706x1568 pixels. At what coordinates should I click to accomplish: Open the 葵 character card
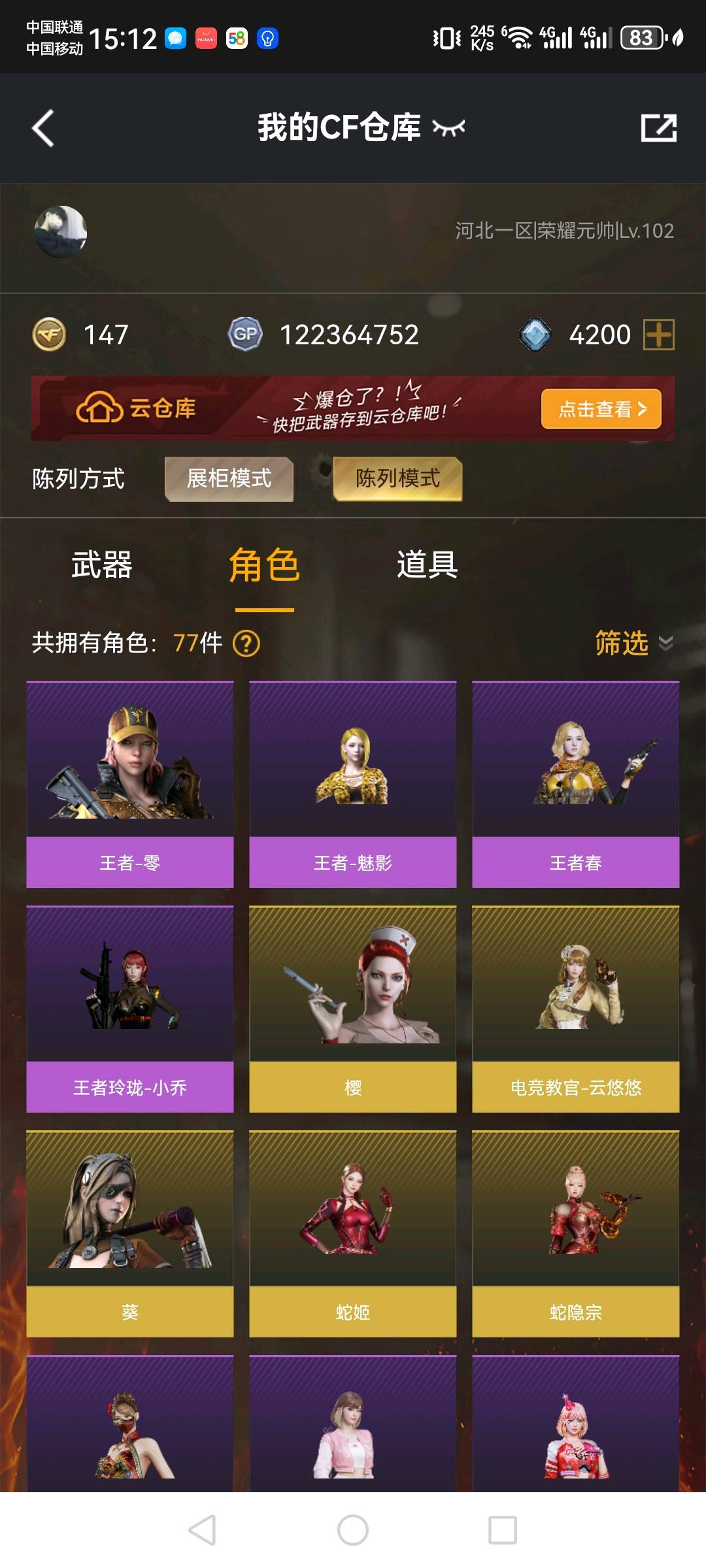click(130, 1233)
